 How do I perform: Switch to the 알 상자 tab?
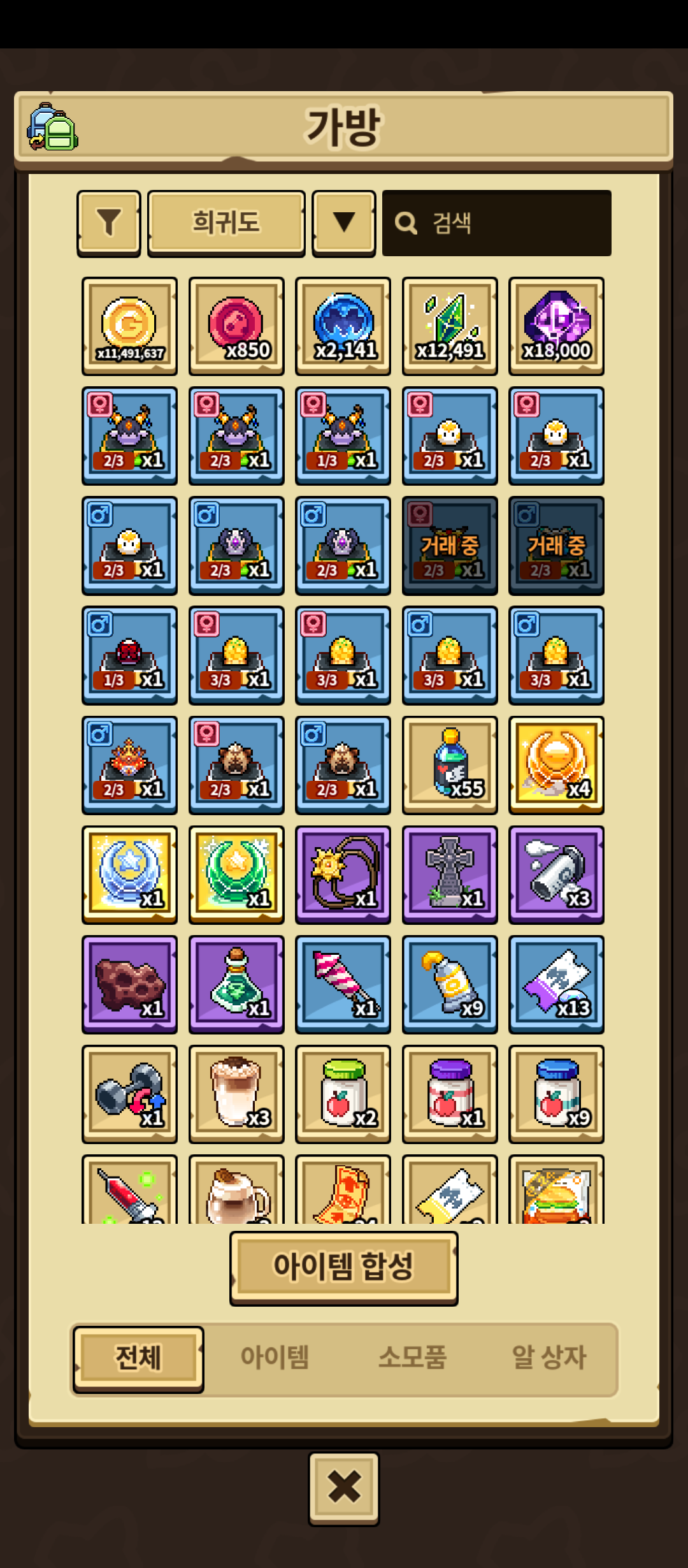click(x=549, y=1358)
